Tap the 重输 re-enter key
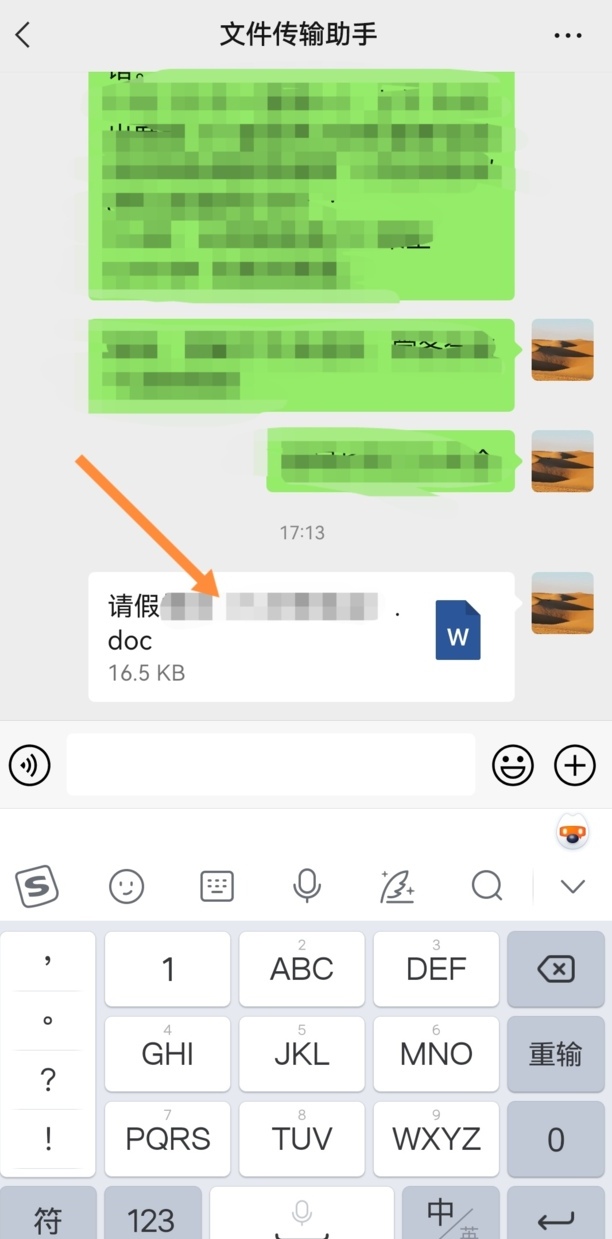The width and height of the screenshot is (612, 1239). pos(556,1053)
